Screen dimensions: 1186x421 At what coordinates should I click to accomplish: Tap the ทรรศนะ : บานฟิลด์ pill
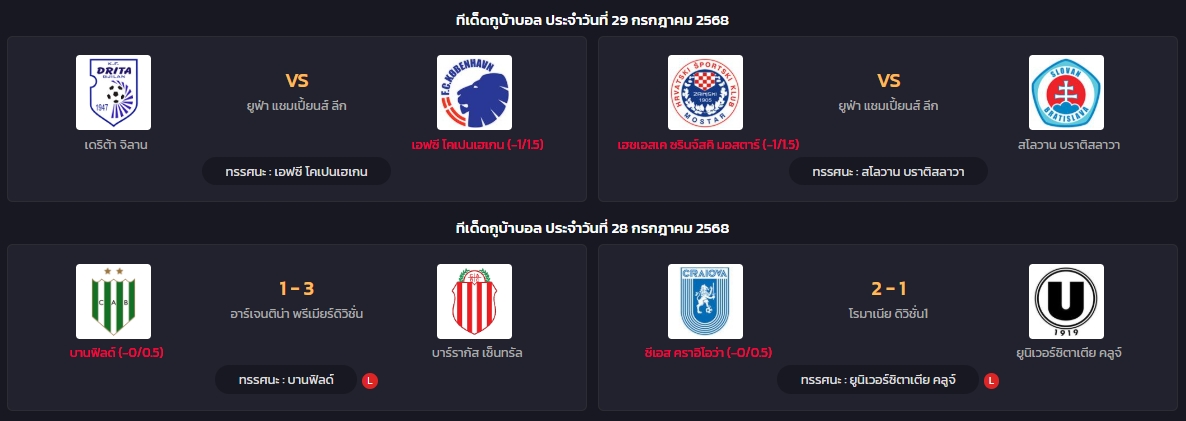tap(286, 380)
